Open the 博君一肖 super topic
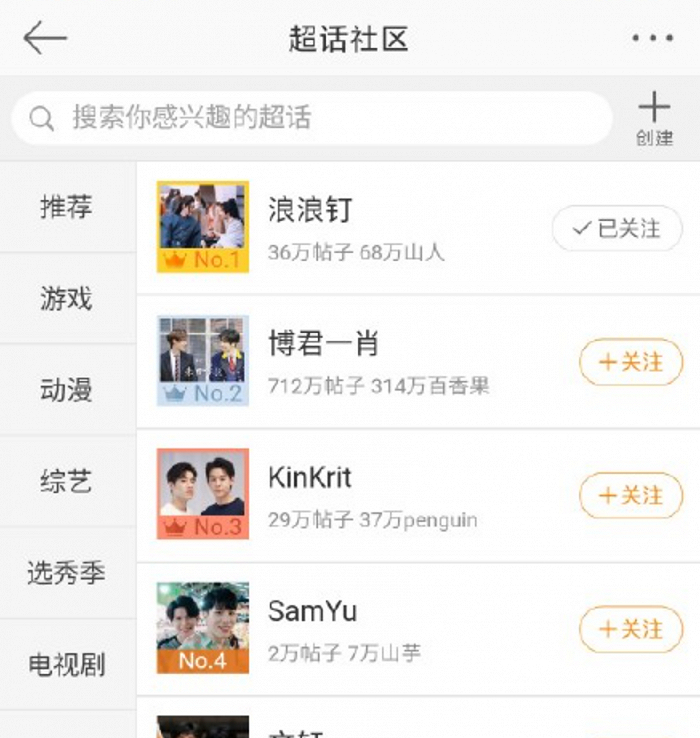 click(323, 344)
